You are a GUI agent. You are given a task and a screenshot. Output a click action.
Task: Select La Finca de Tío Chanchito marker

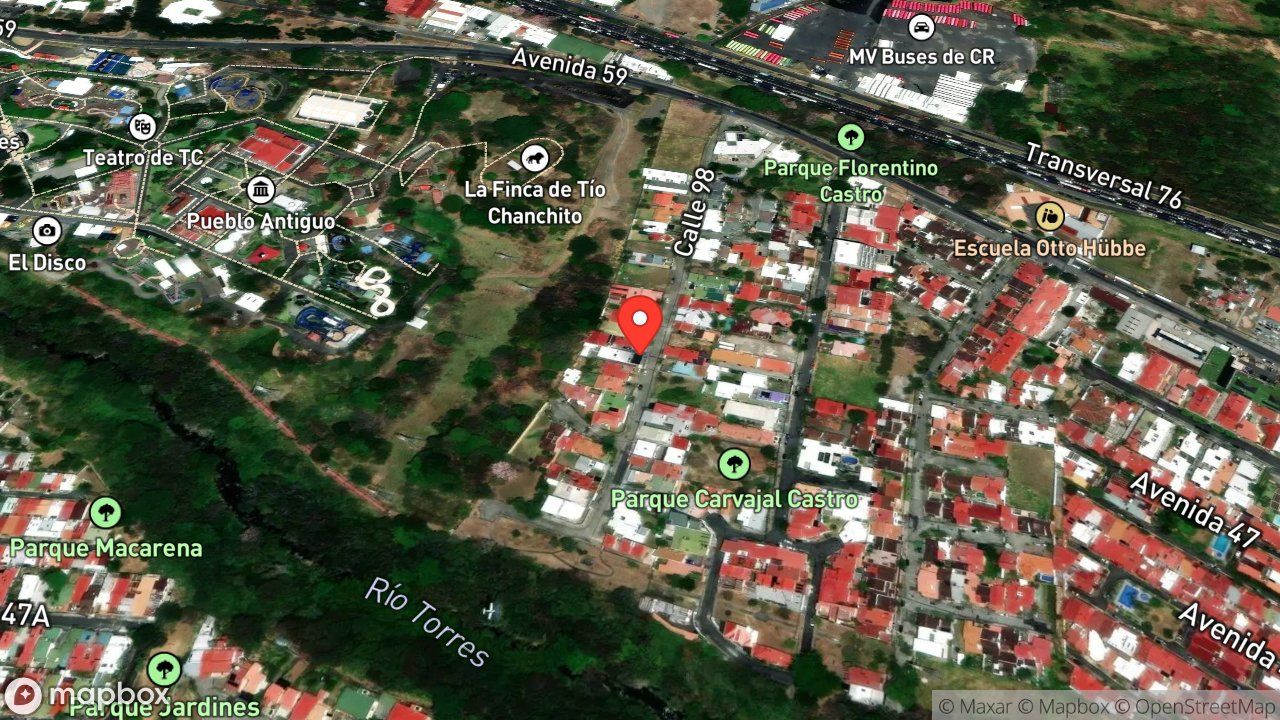pos(534,157)
